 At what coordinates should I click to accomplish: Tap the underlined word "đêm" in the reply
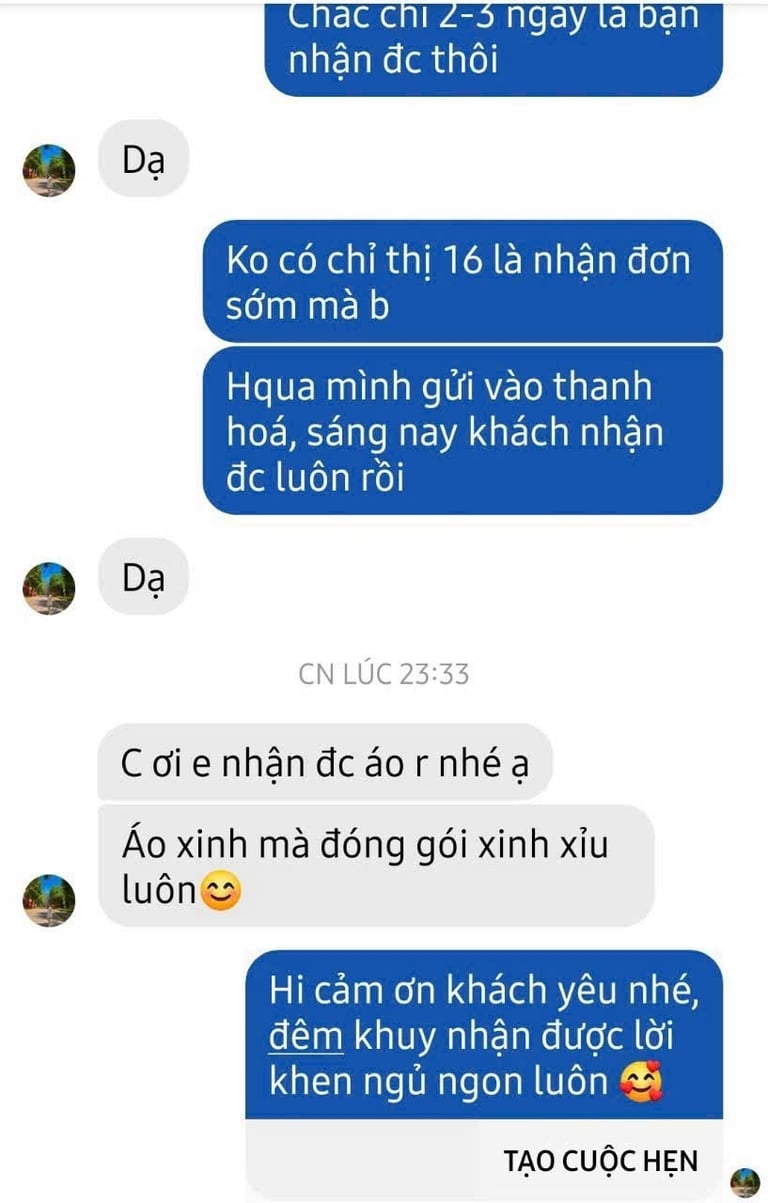click(x=306, y=1037)
